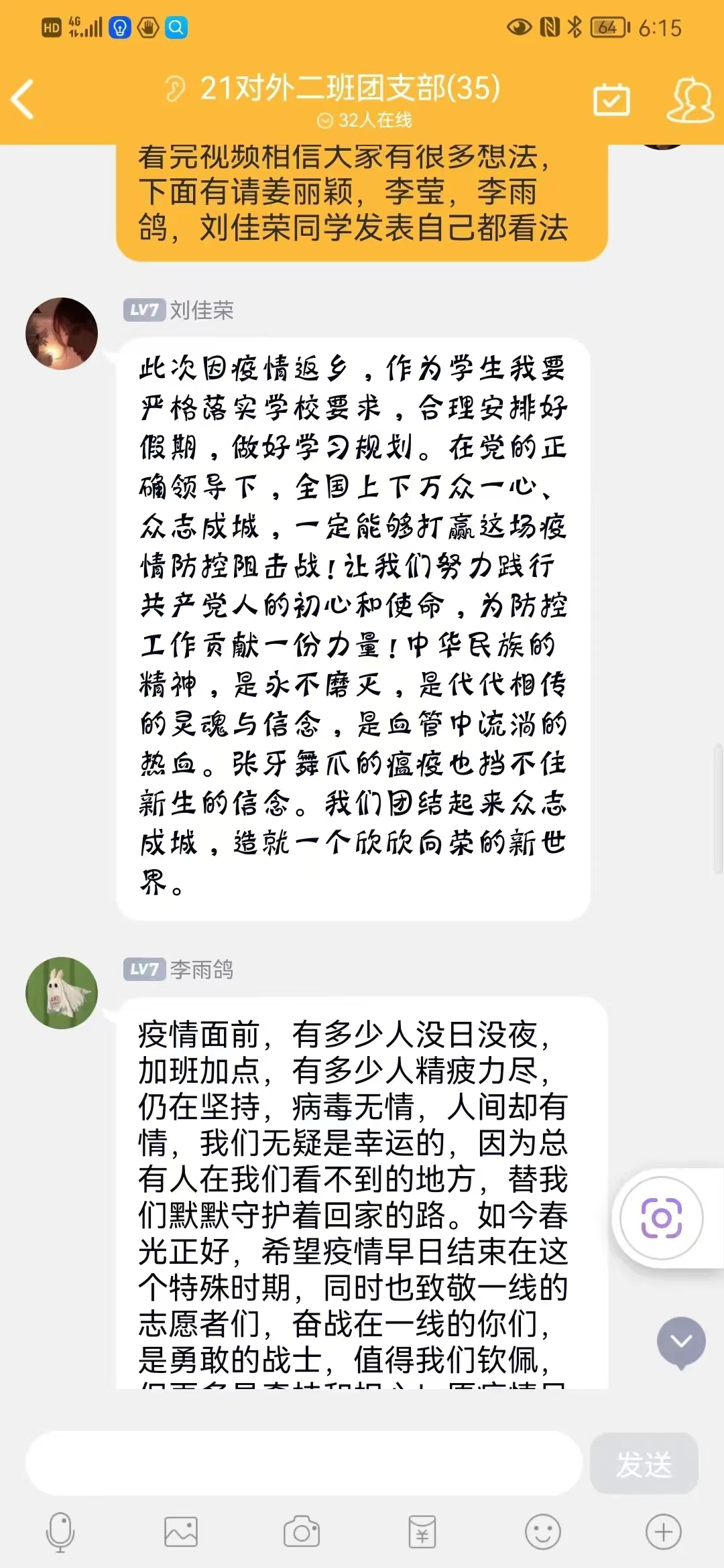Jump to the latest messages
The image size is (724, 1568).
point(681,1342)
